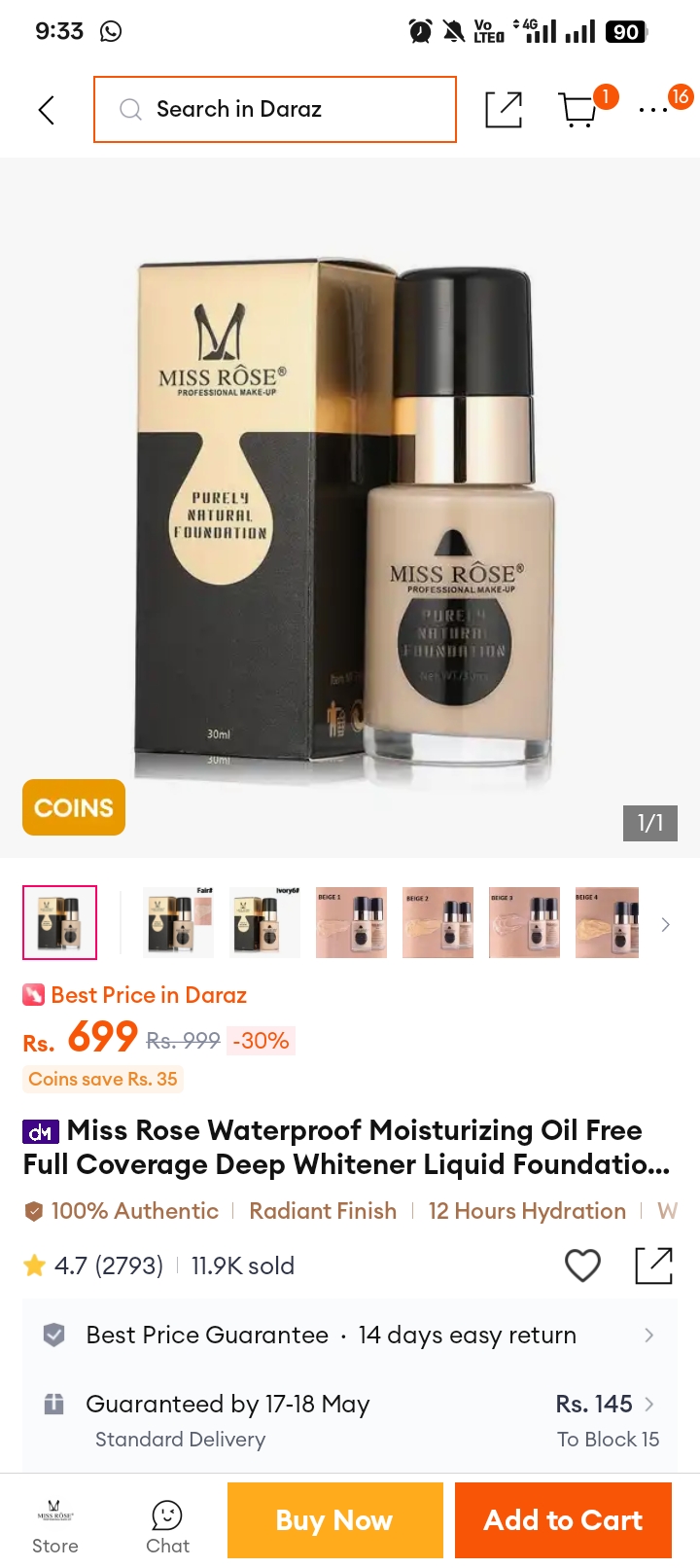Select the Beige 1 shade thumbnail
700x1568 pixels.
click(x=351, y=922)
